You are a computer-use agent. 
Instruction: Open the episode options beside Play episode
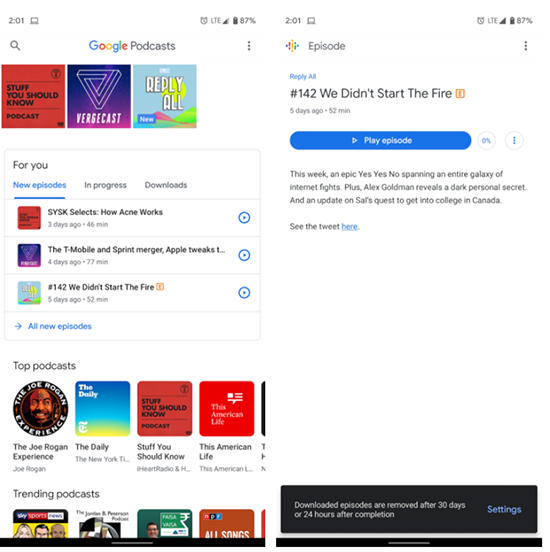click(514, 140)
